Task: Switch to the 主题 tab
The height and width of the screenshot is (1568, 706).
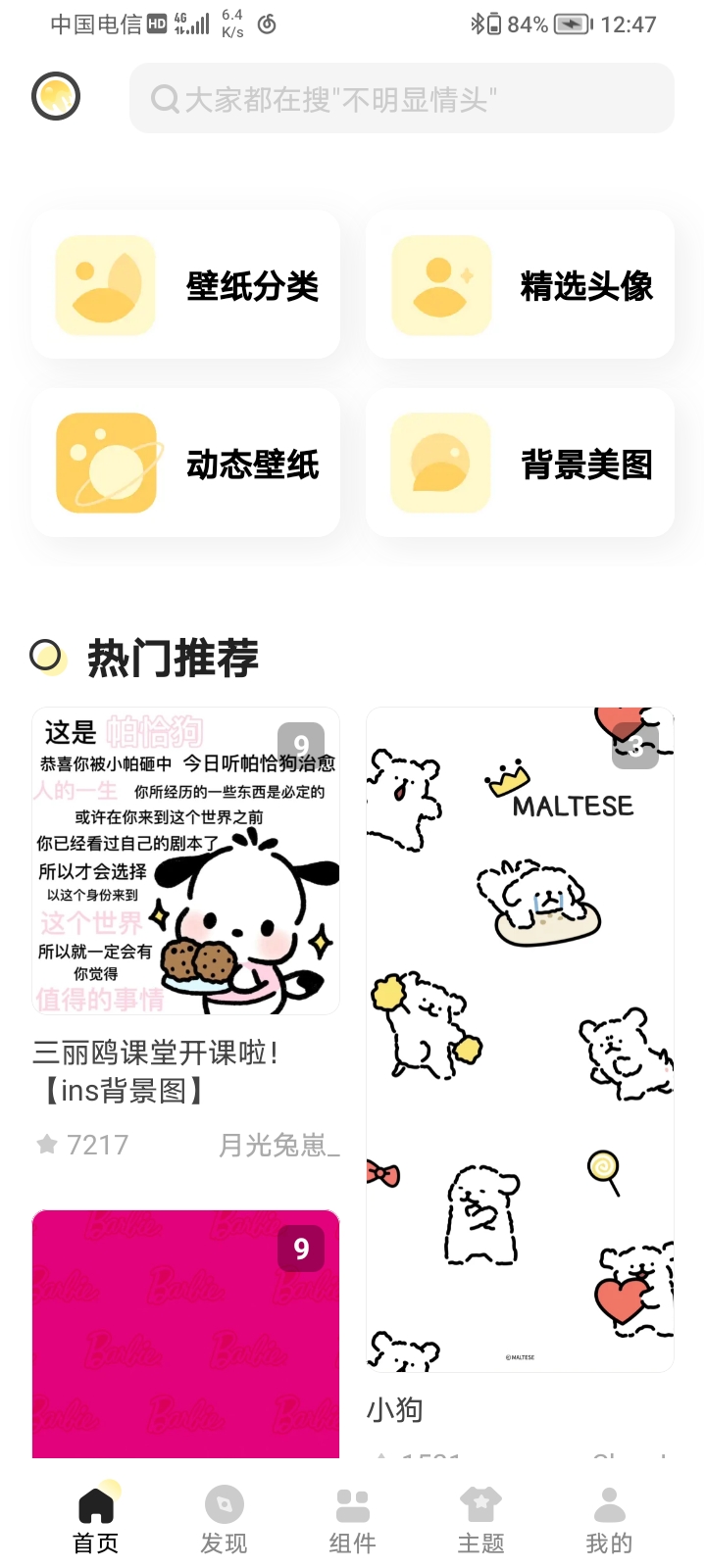Action: coord(480,1520)
